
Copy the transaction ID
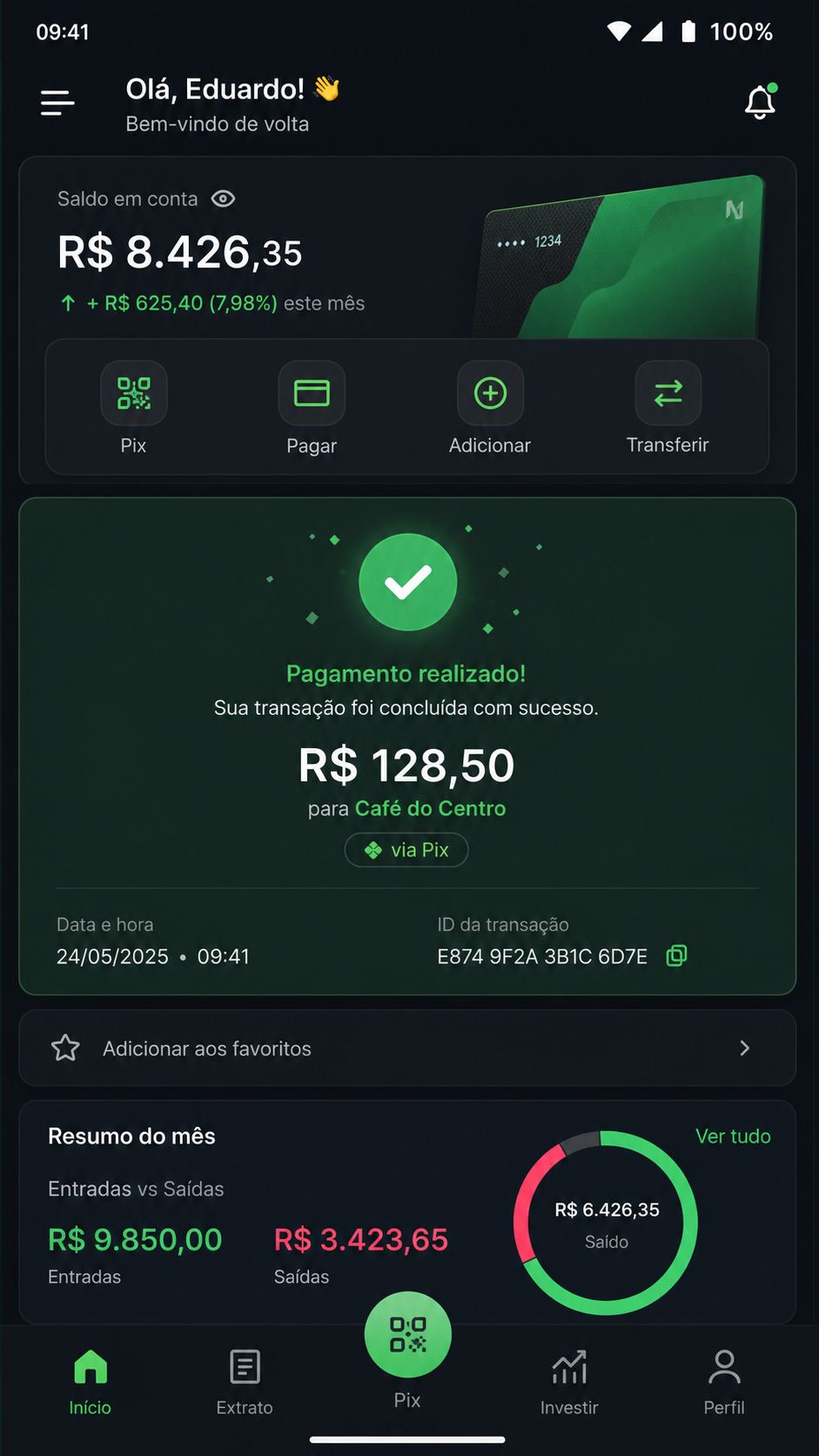pyautogui.click(x=676, y=956)
